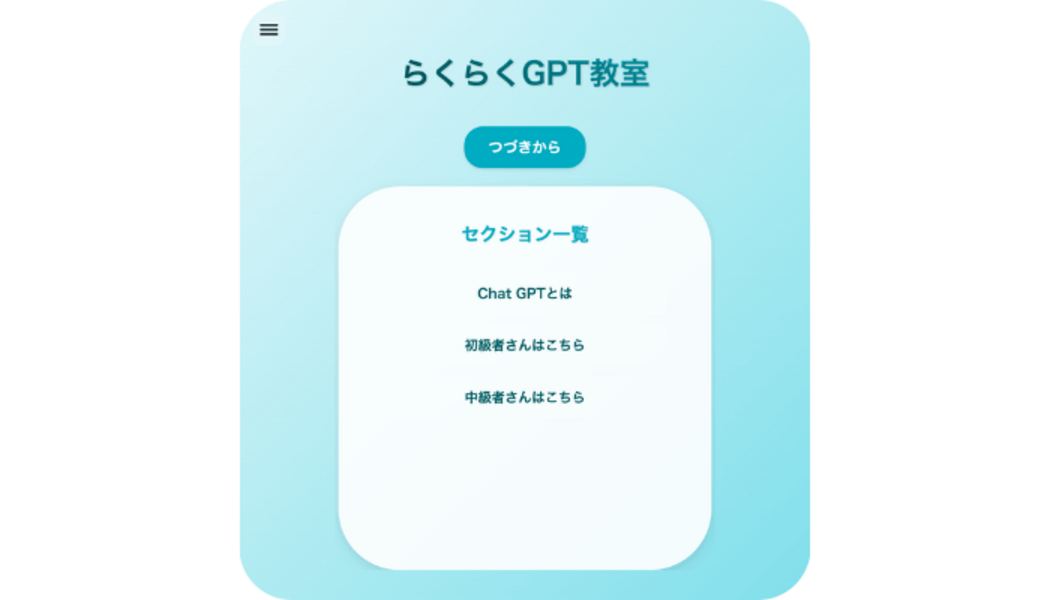Image resolution: width=1050 pixels, height=600 pixels.
Task: Open the Chat GPTとは section
Action: [x=524, y=294]
